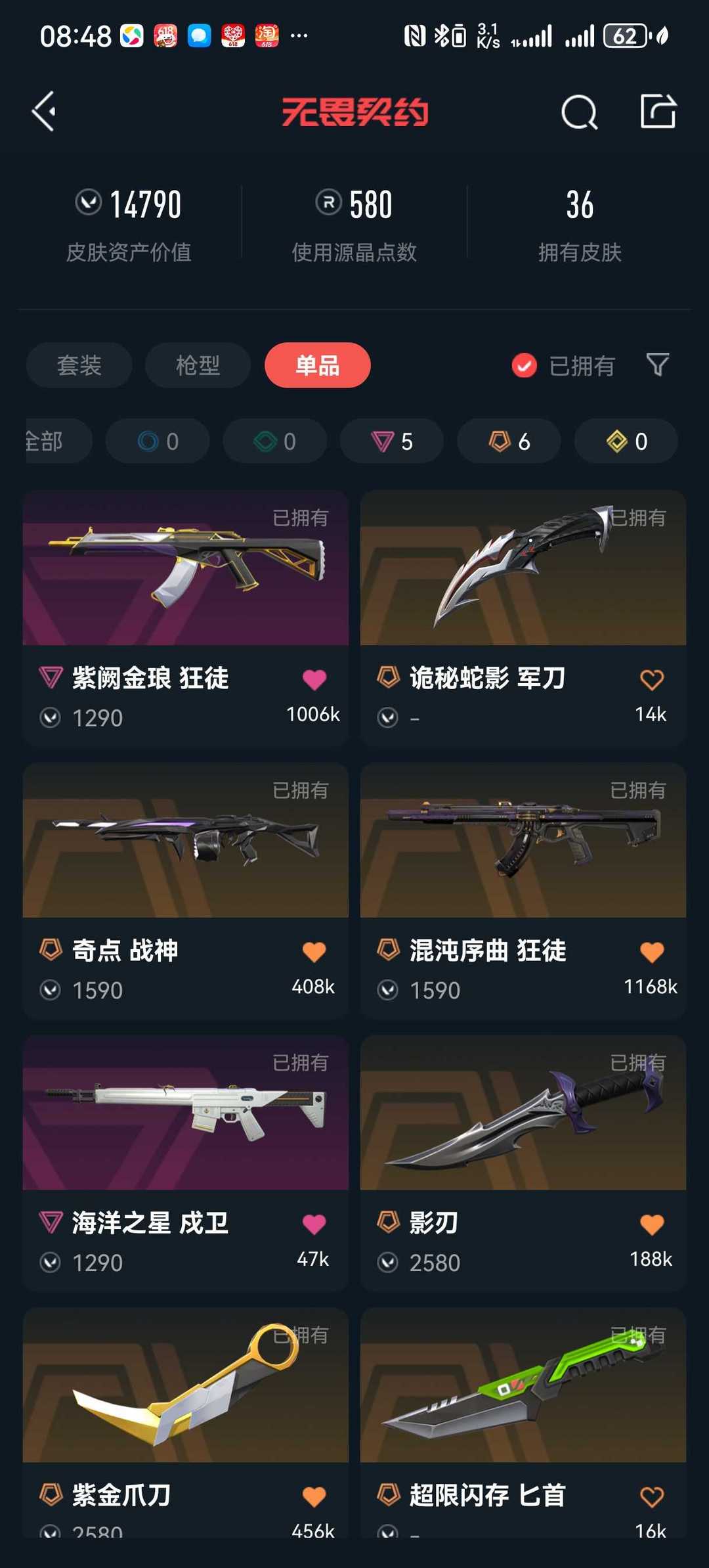Viewport: 709px width, 1568px height.
Task: Open the 海洋之星 戍卫 skin card
Action: point(186,1163)
